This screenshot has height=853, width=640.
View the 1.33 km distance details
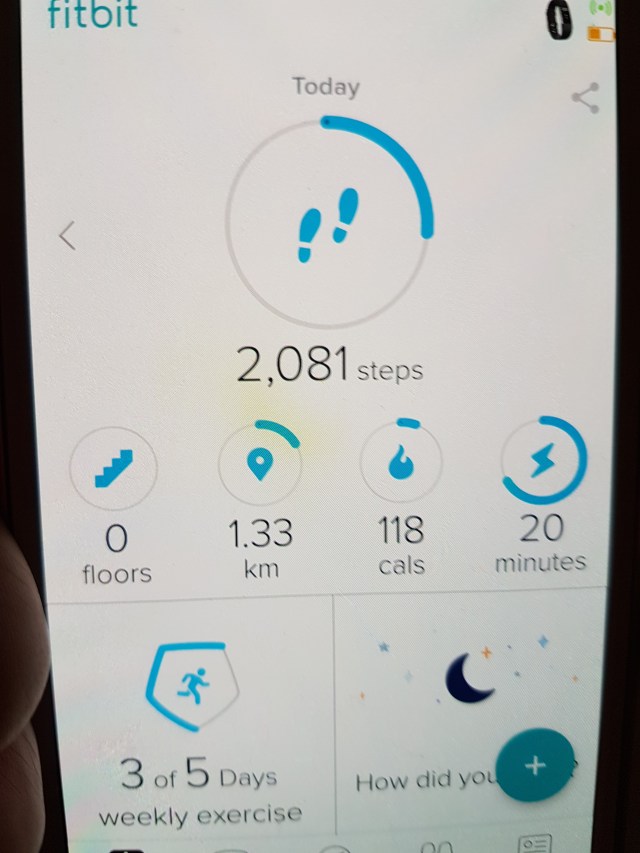pos(260,463)
